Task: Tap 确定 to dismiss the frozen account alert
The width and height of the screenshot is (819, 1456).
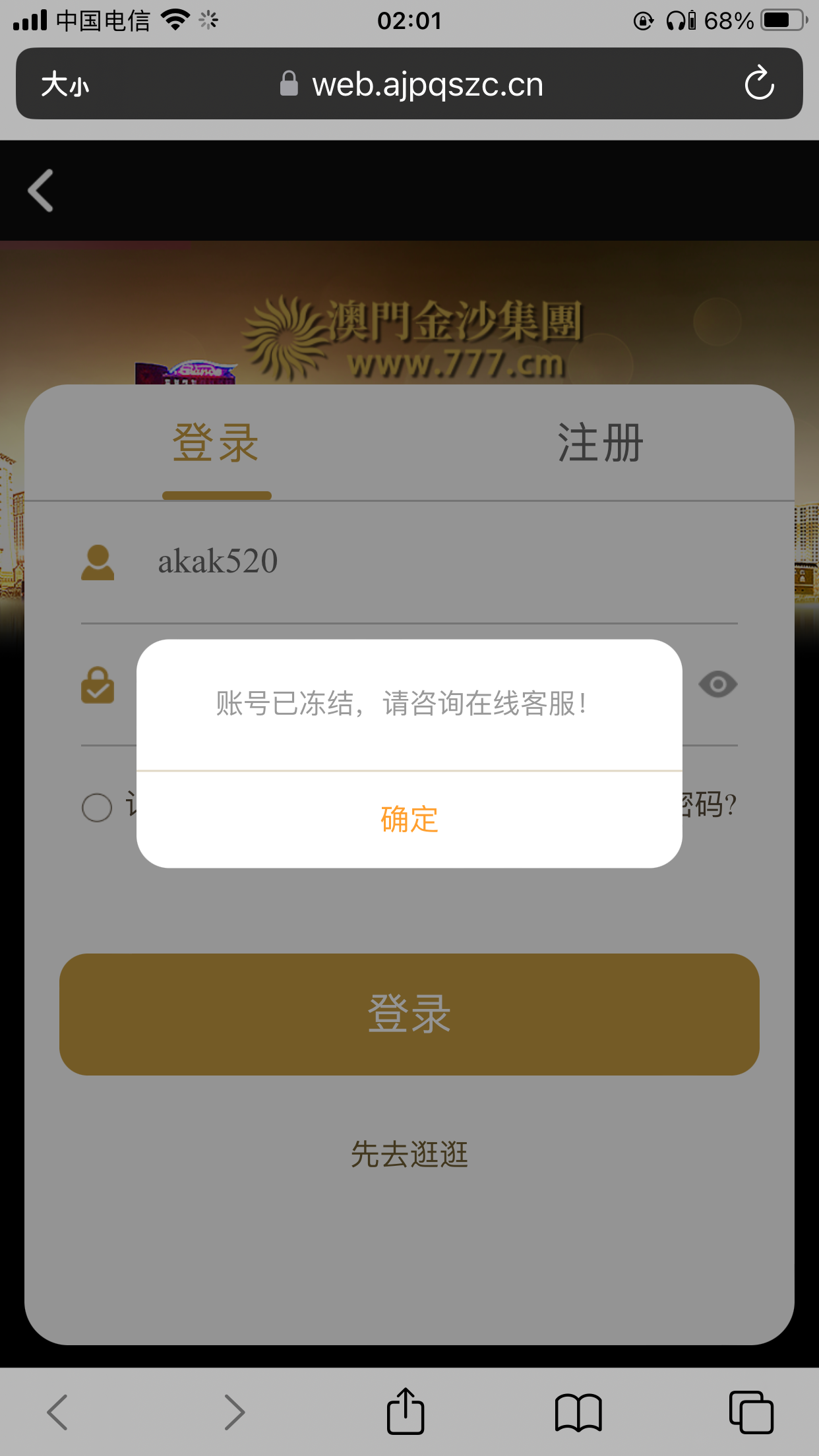Action: [x=408, y=820]
